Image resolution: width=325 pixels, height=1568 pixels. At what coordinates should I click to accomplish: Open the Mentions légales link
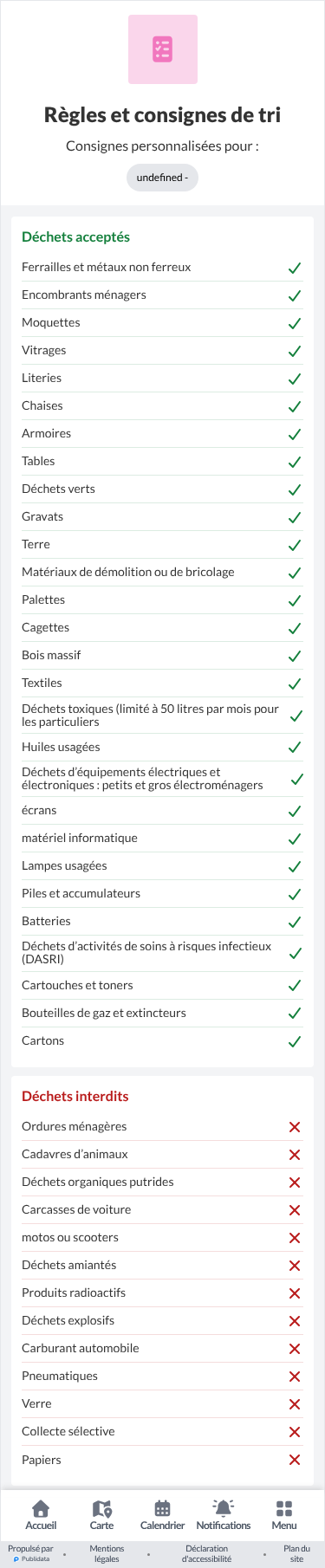(107, 1553)
